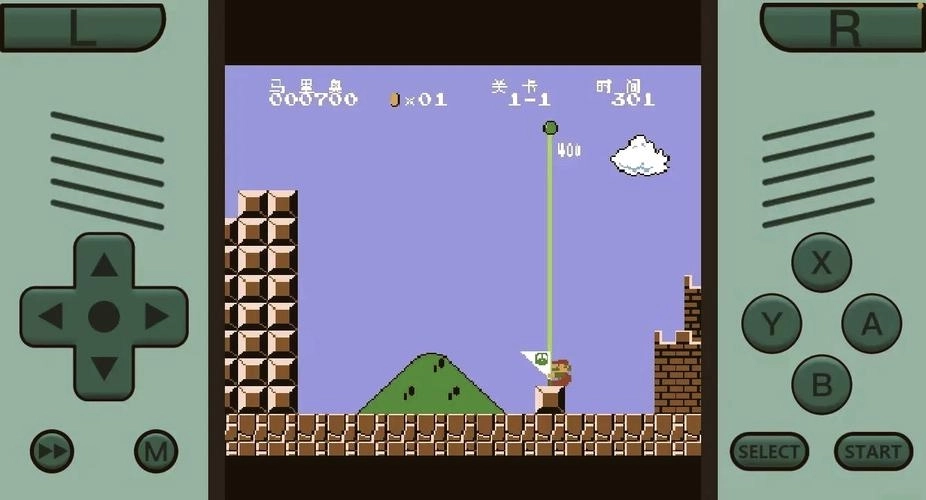Screen dimensions: 926x500
Task: Tap the SELECT button
Action: click(770, 452)
